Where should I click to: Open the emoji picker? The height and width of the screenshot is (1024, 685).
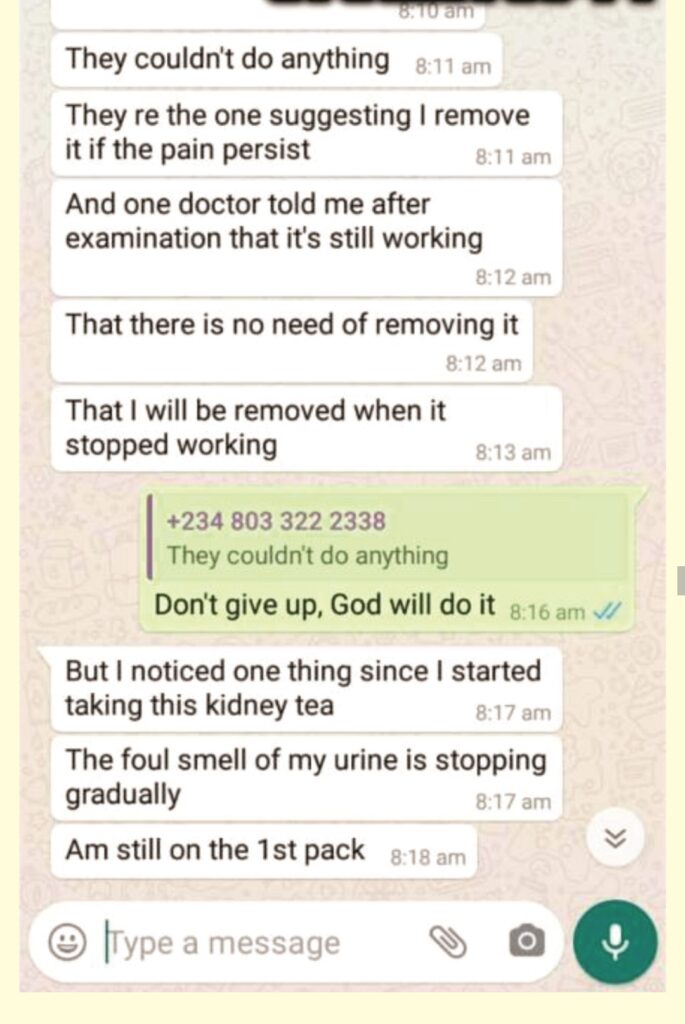(x=67, y=942)
